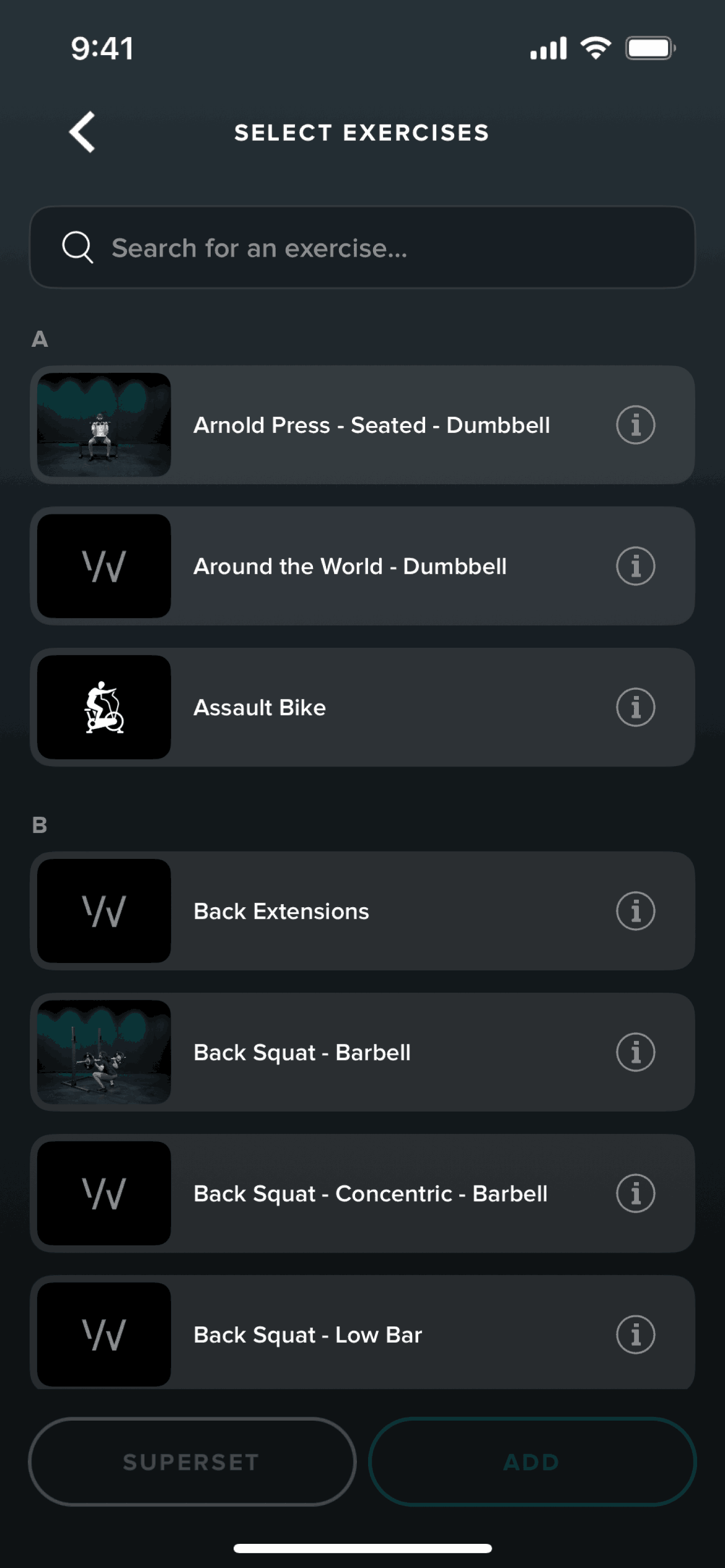The width and height of the screenshot is (725, 1568).
Task: Click the Arnold Press video thumbnail
Action: point(103,425)
